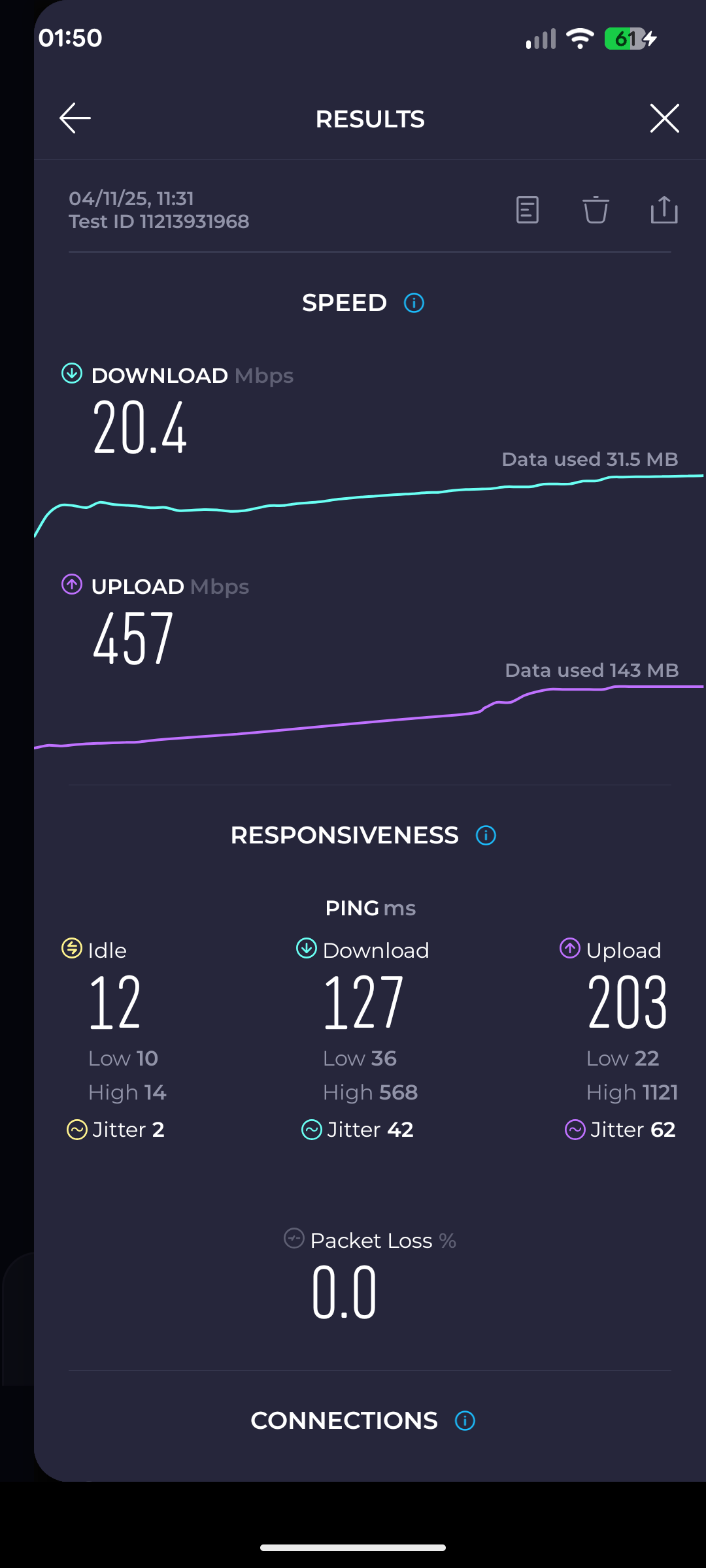Show info about Connections
This screenshot has height=1568, width=706.
[x=465, y=1420]
